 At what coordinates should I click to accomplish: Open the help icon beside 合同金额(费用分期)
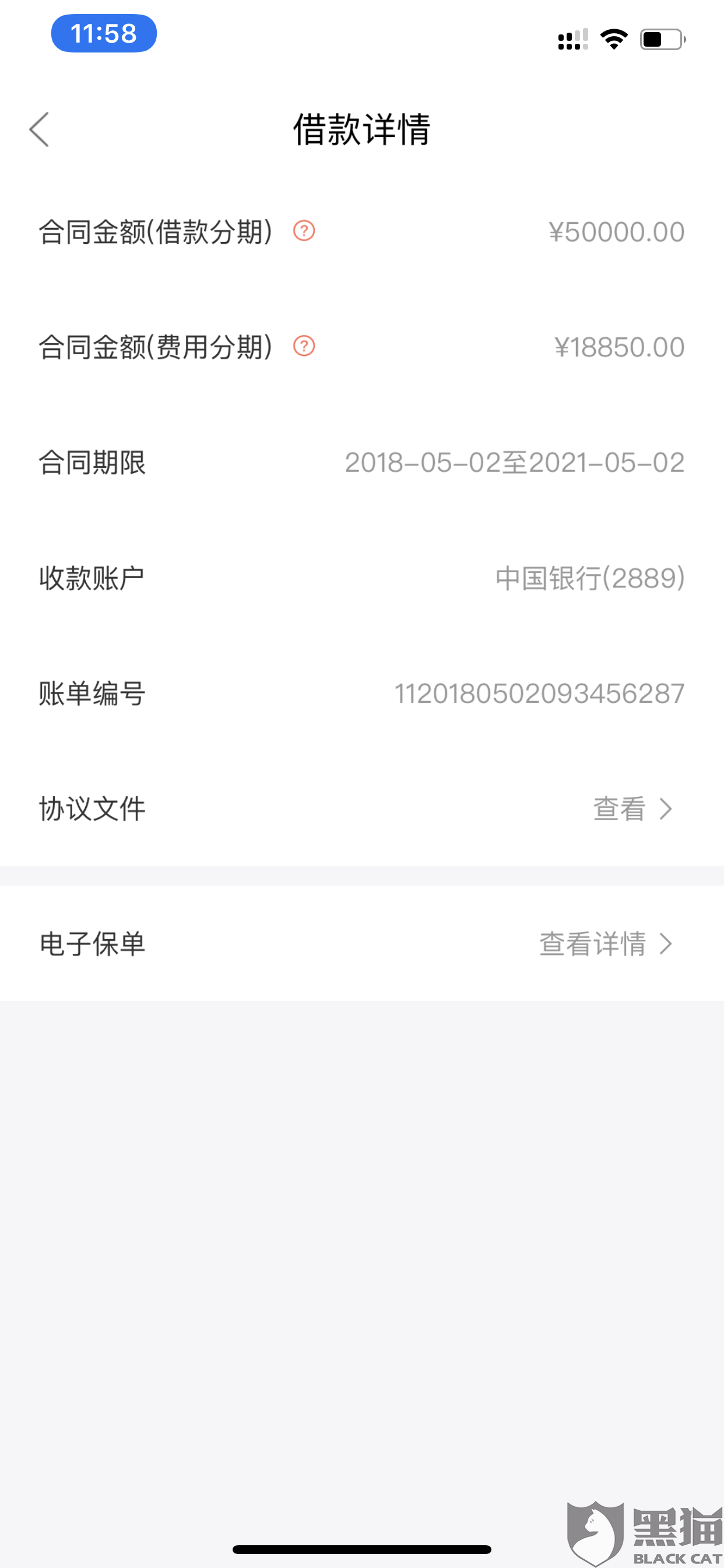[304, 346]
